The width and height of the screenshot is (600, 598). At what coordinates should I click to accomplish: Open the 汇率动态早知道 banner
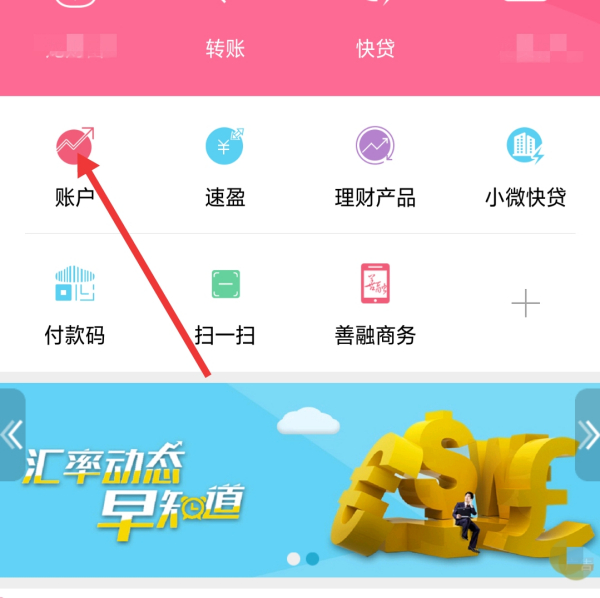click(x=300, y=480)
